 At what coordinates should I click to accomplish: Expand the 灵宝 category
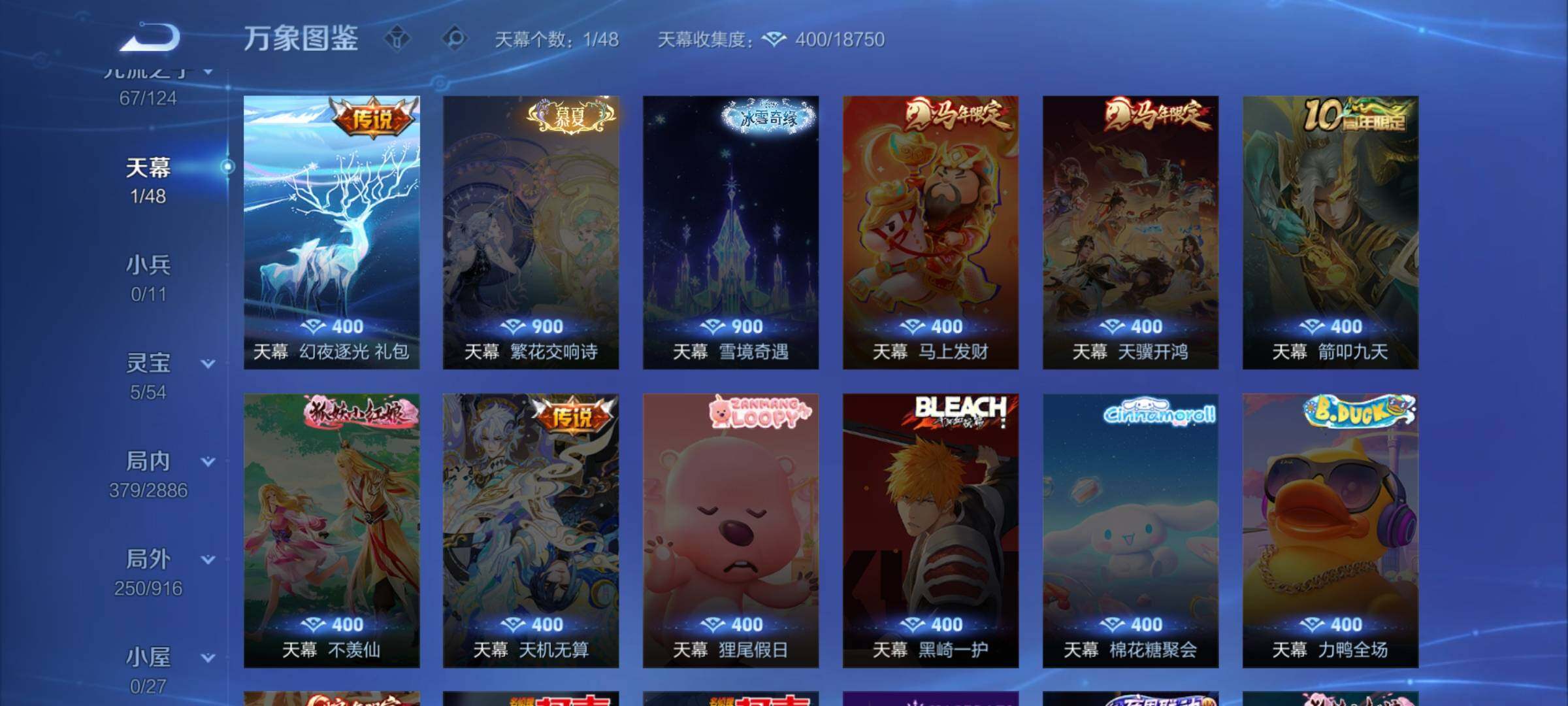pos(208,364)
